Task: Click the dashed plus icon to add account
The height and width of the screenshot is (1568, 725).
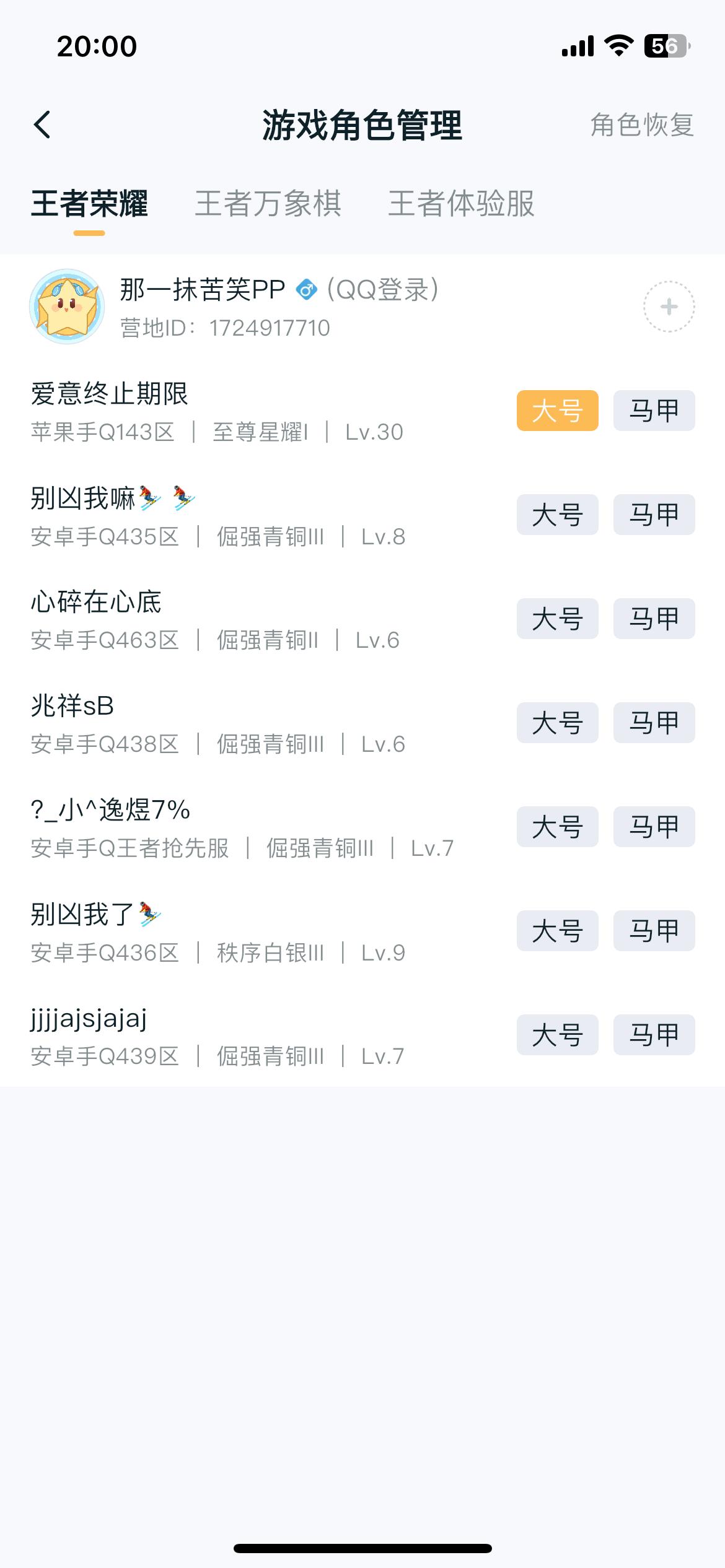Action: click(x=668, y=307)
